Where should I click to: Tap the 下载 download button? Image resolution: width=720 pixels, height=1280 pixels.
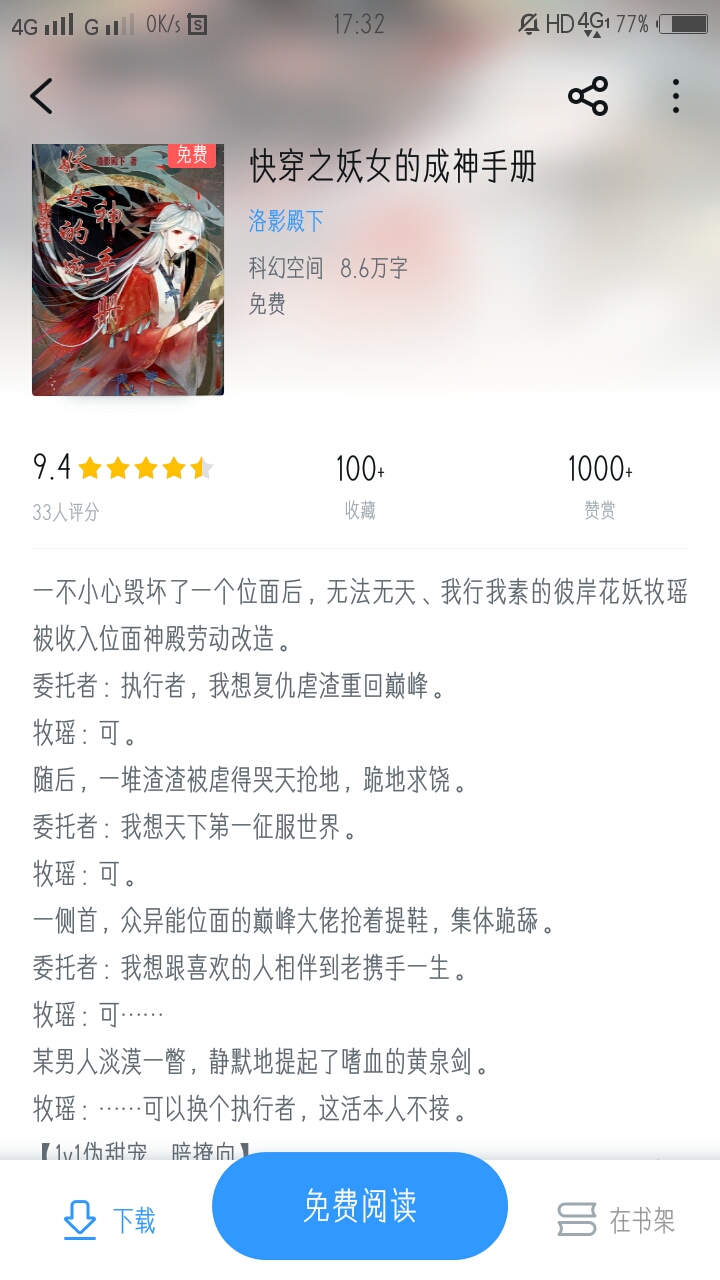click(110, 1220)
